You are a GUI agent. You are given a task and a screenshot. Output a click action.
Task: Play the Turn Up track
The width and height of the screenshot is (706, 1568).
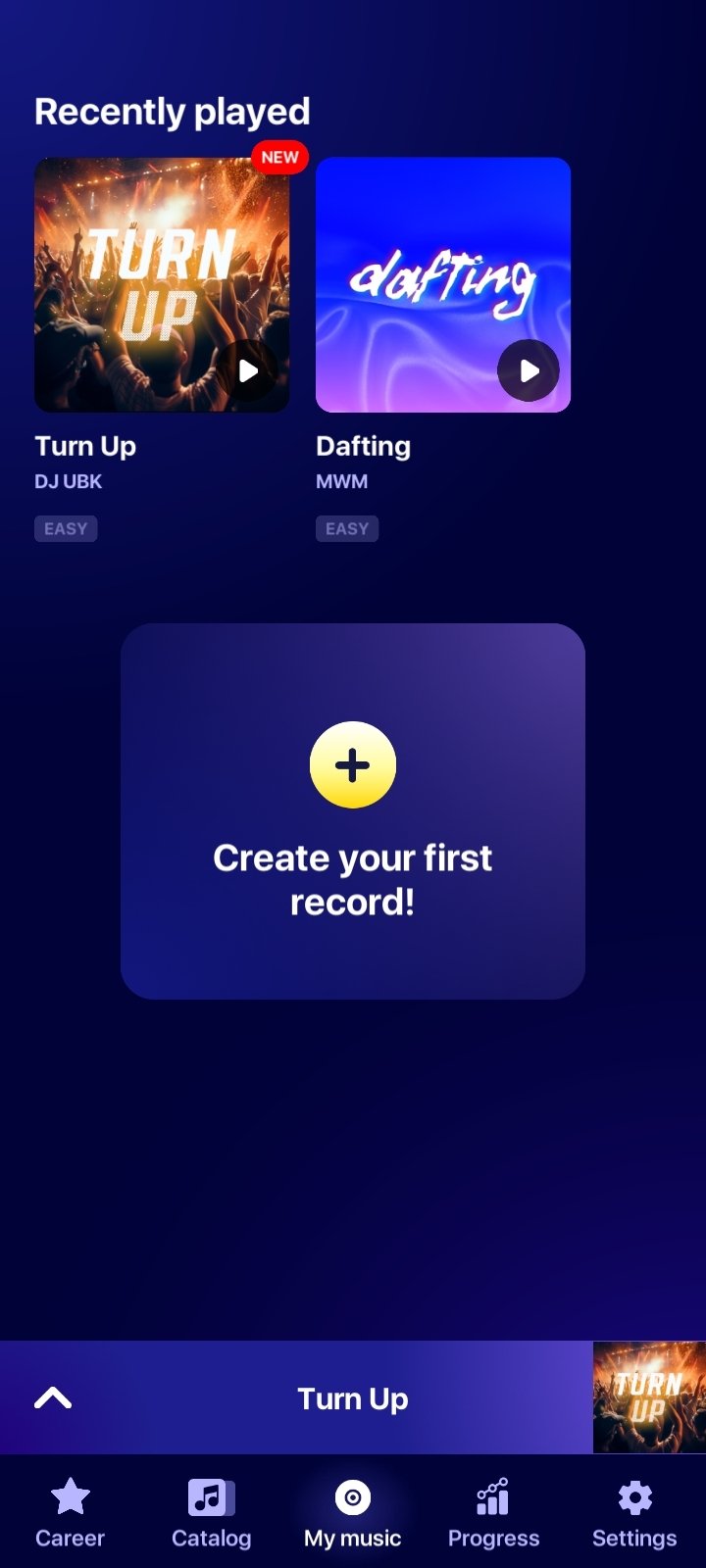(x=247, y=371)
